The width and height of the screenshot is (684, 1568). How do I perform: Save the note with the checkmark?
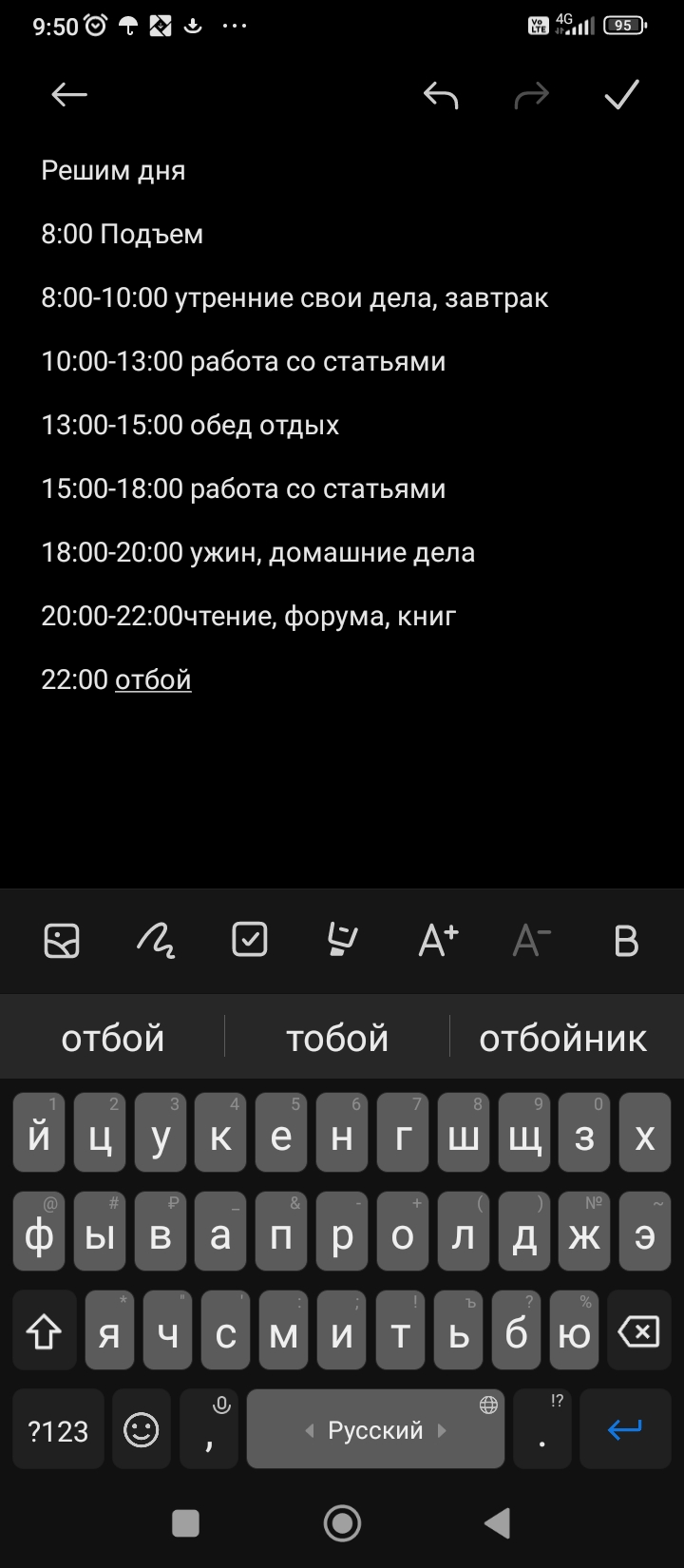pos(622,94)
